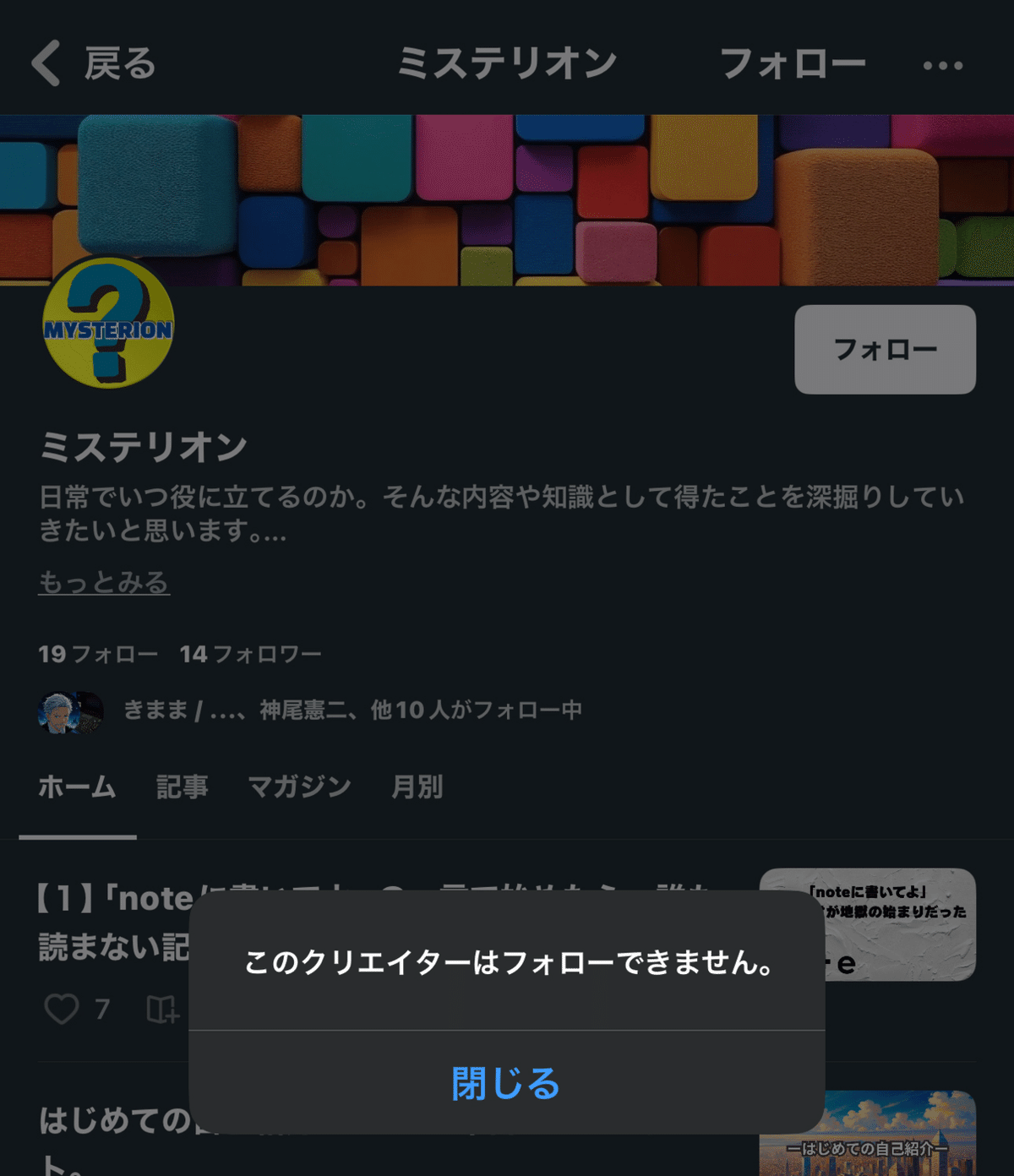The image size is (1014, 1176).
Task: Tap 戻る to go back
Action: (118, 63)
